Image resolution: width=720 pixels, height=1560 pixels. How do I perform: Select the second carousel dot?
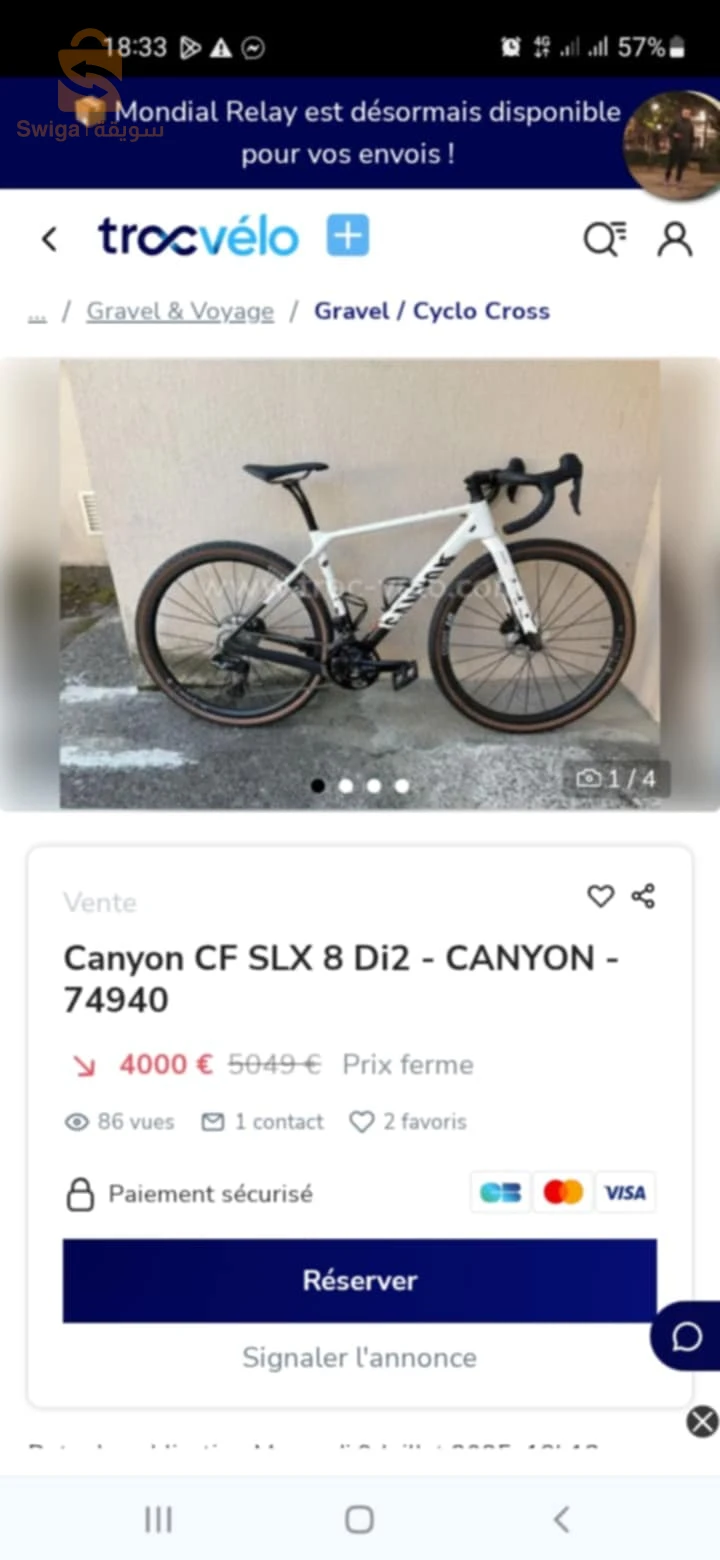[346, 786]
